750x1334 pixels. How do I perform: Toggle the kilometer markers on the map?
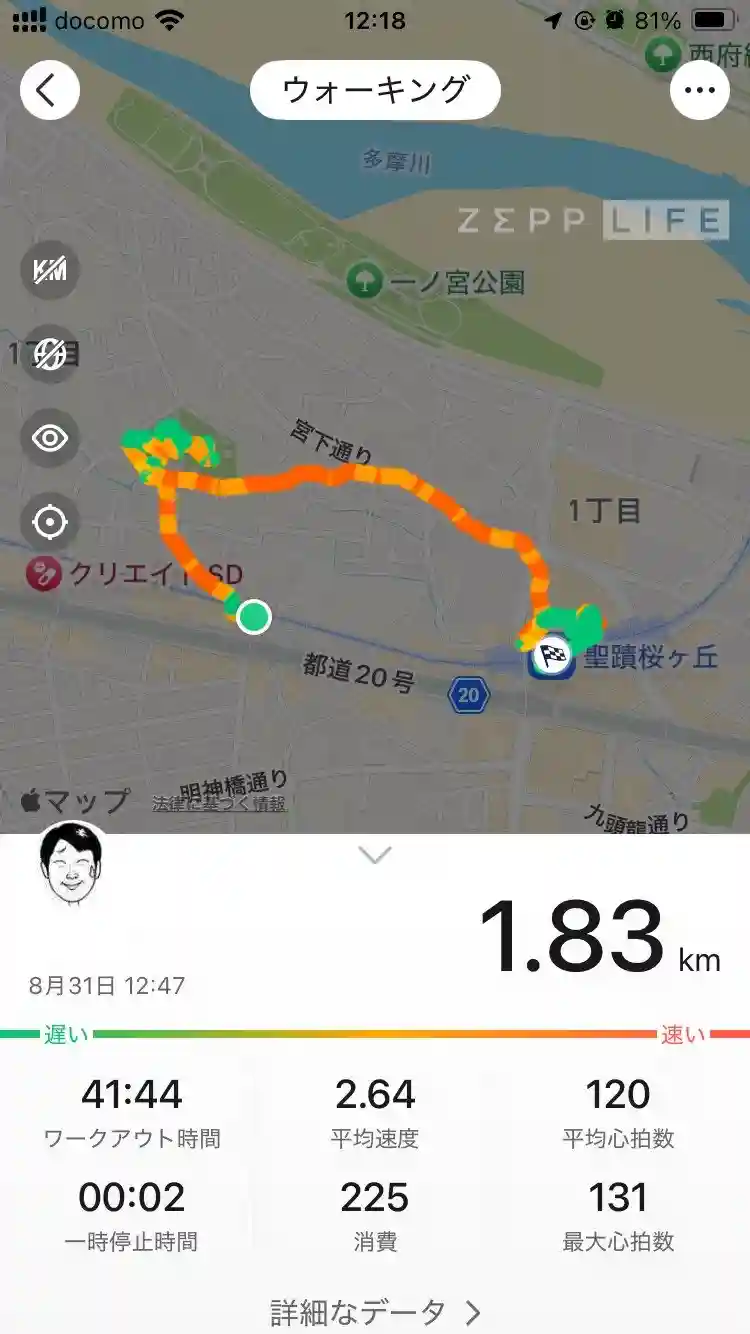[50, 270]
